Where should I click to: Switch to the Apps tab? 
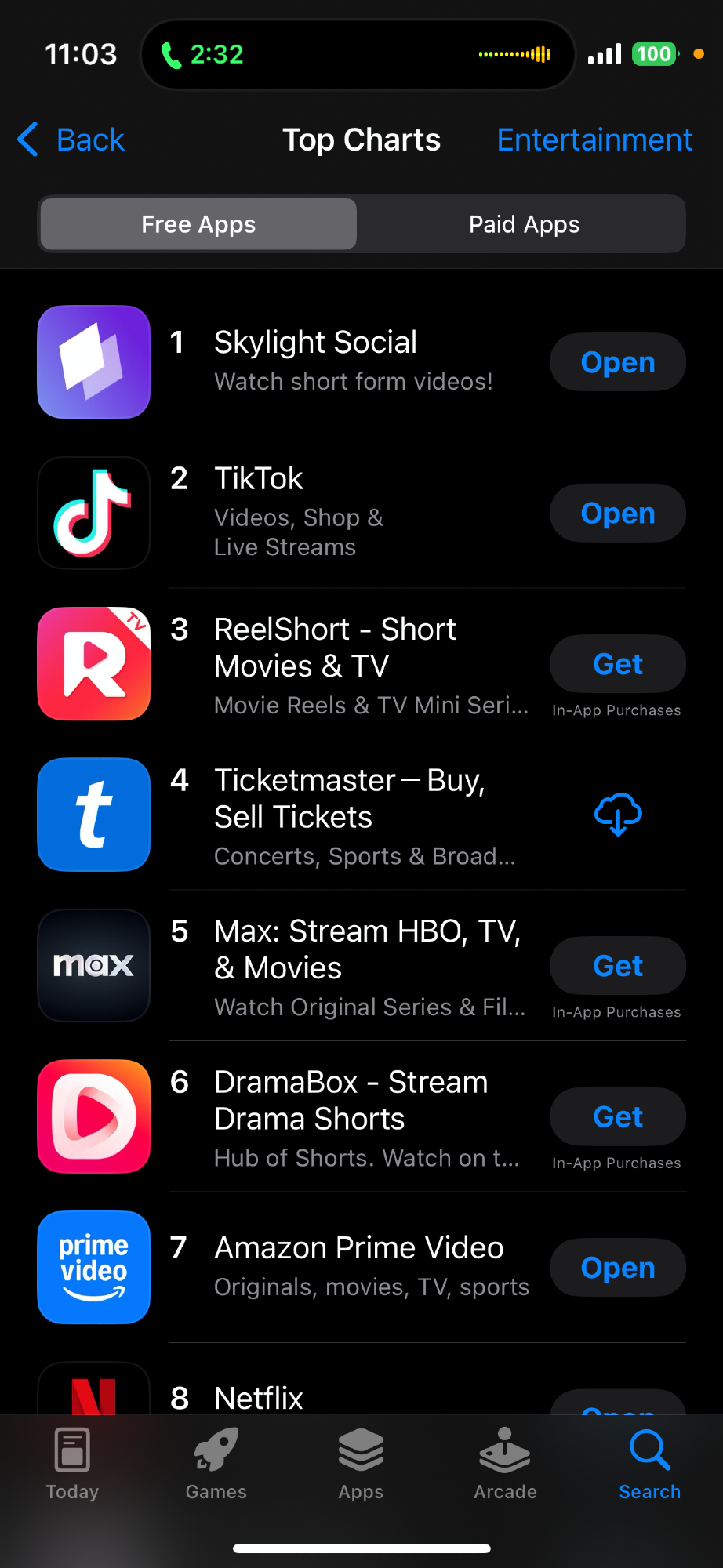point(361,1464)
